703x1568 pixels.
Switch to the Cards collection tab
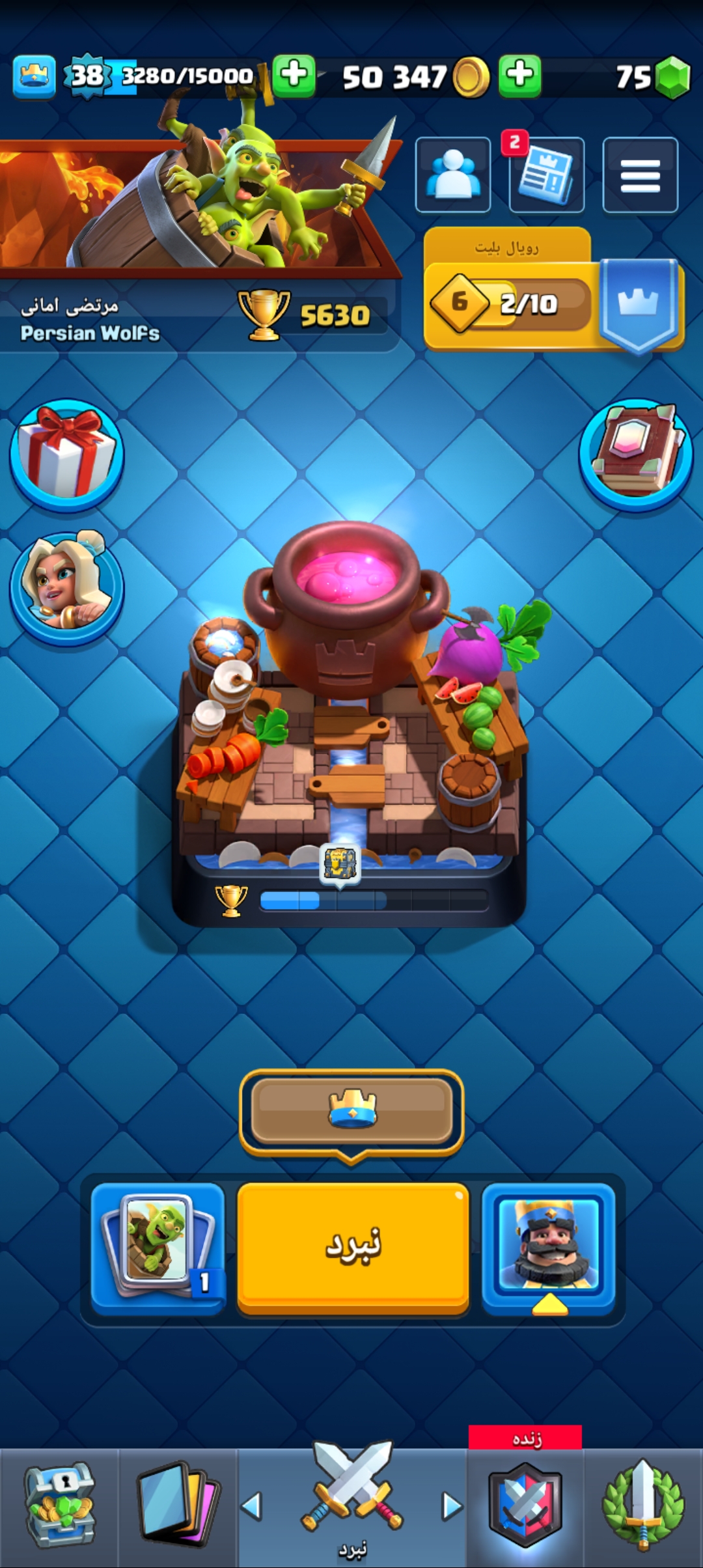[178, 1505]
